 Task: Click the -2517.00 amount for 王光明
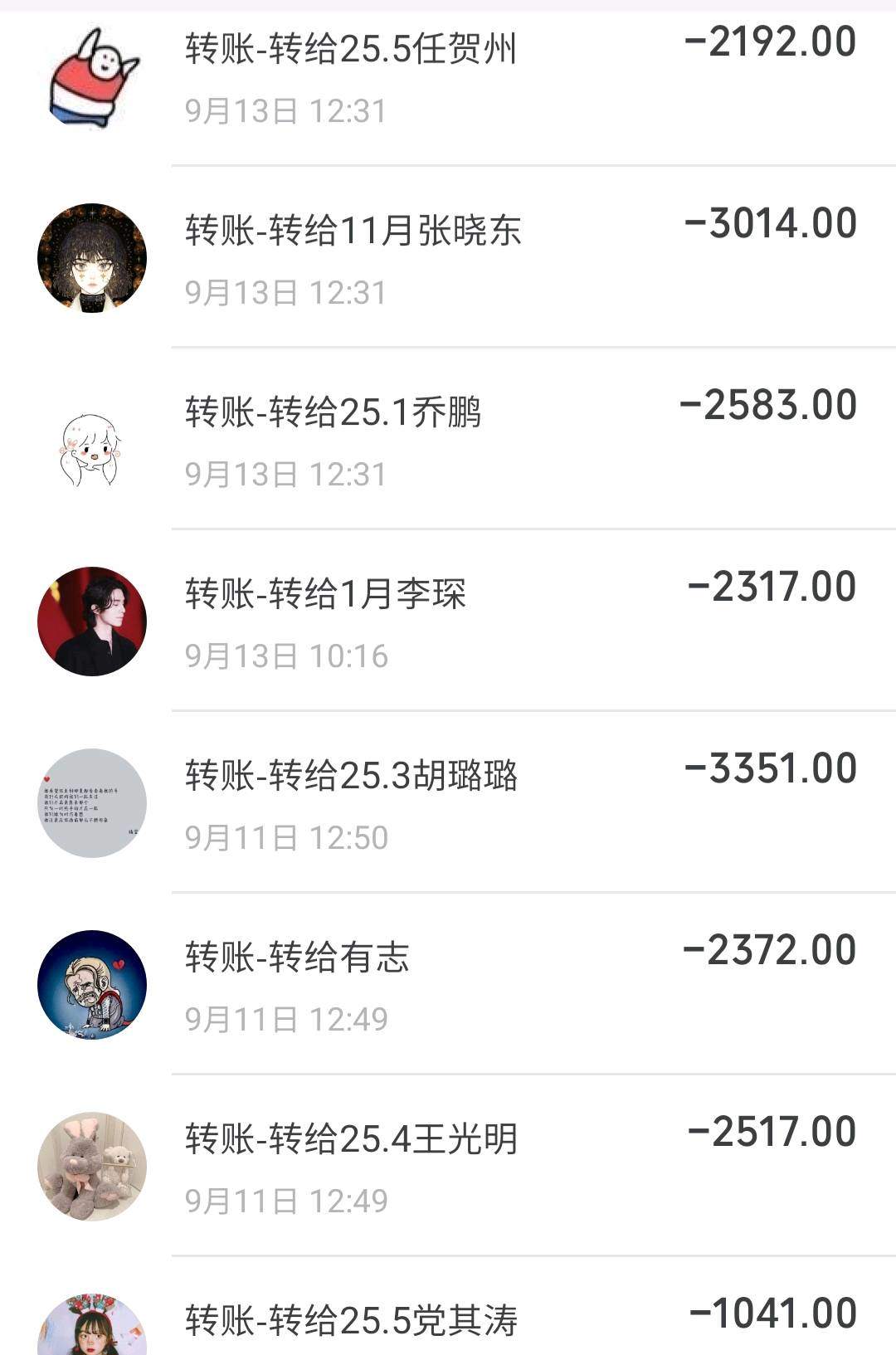point(772,1128)
